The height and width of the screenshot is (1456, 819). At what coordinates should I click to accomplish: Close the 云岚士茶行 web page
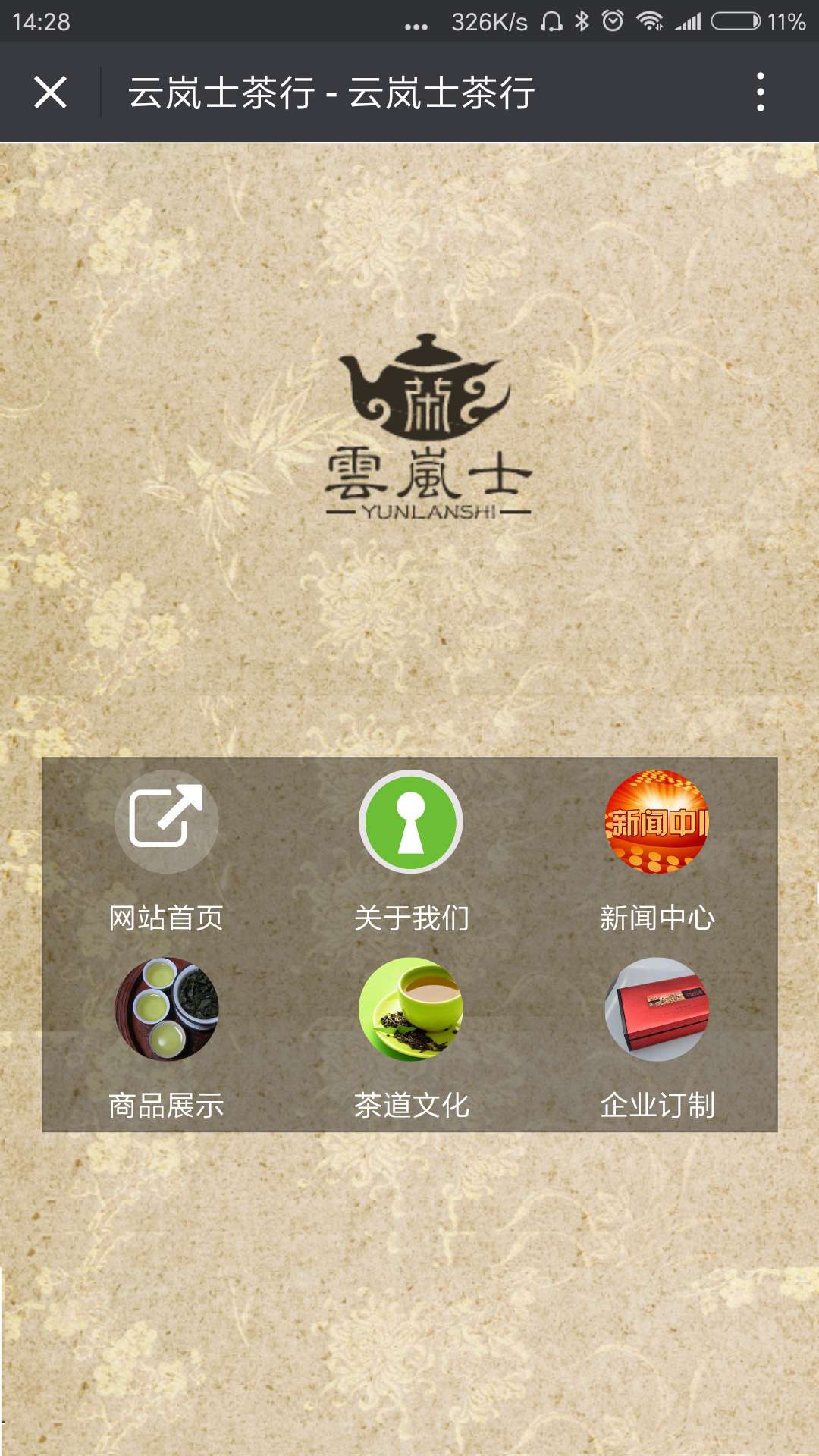click(x=50, y=93)
